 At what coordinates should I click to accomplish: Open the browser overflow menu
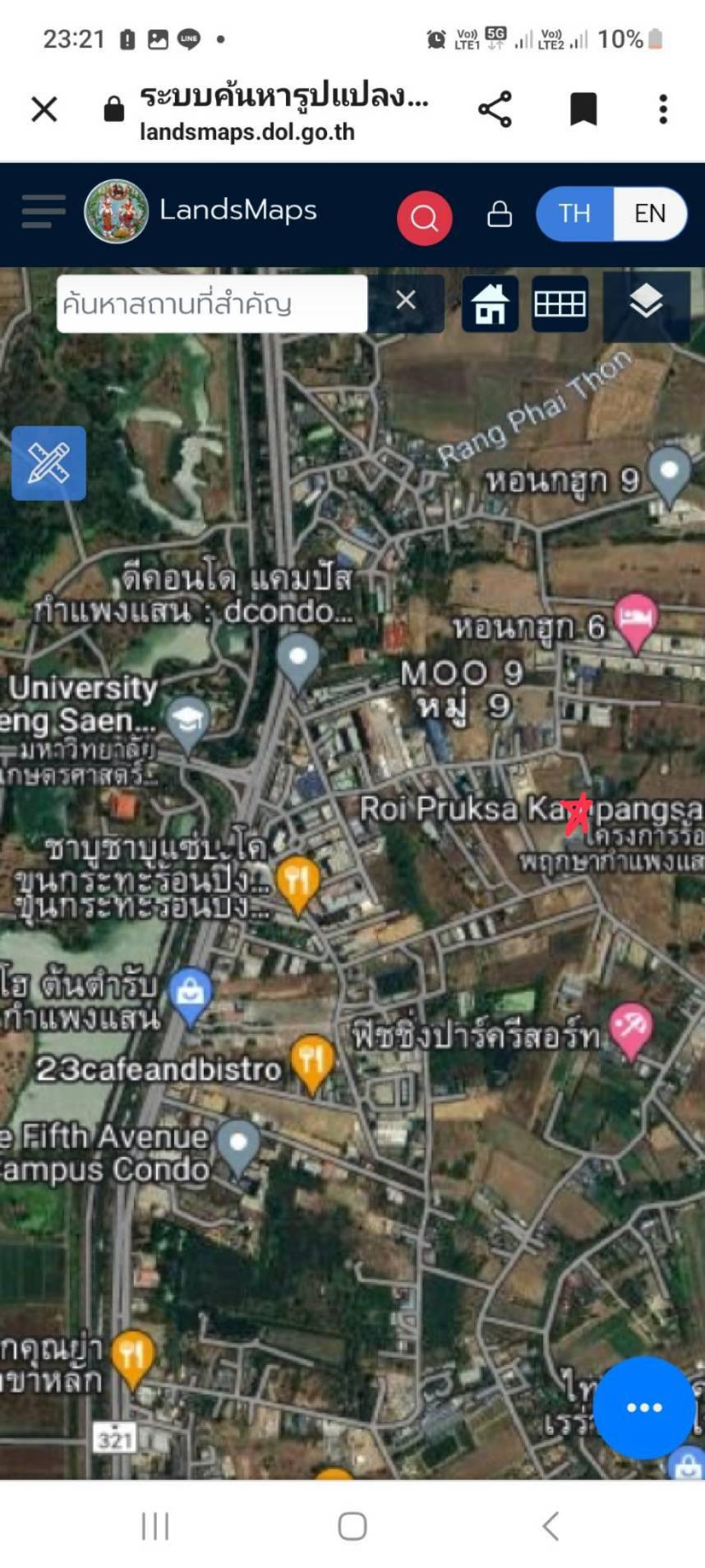tap(663, 108)
